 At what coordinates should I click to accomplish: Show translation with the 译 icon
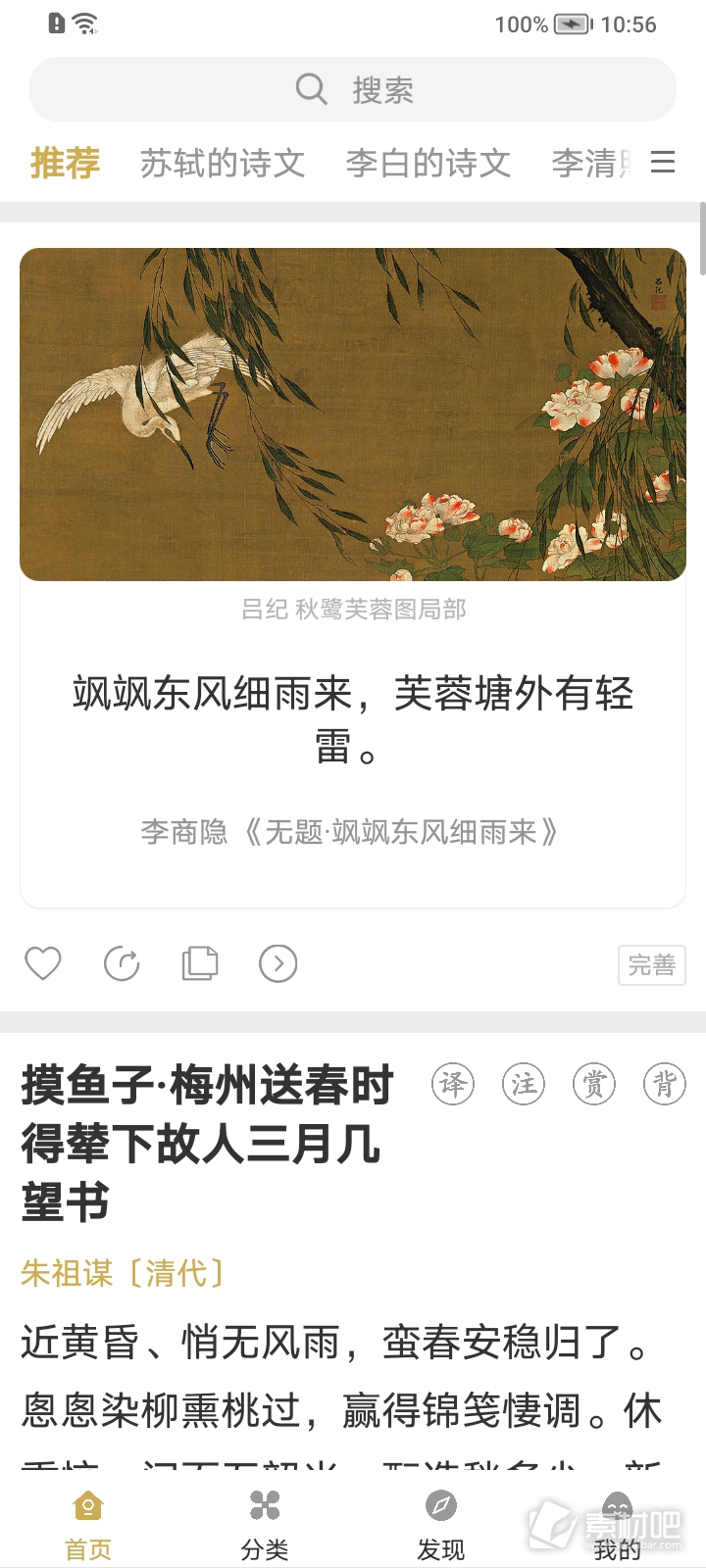point(453,1084)
